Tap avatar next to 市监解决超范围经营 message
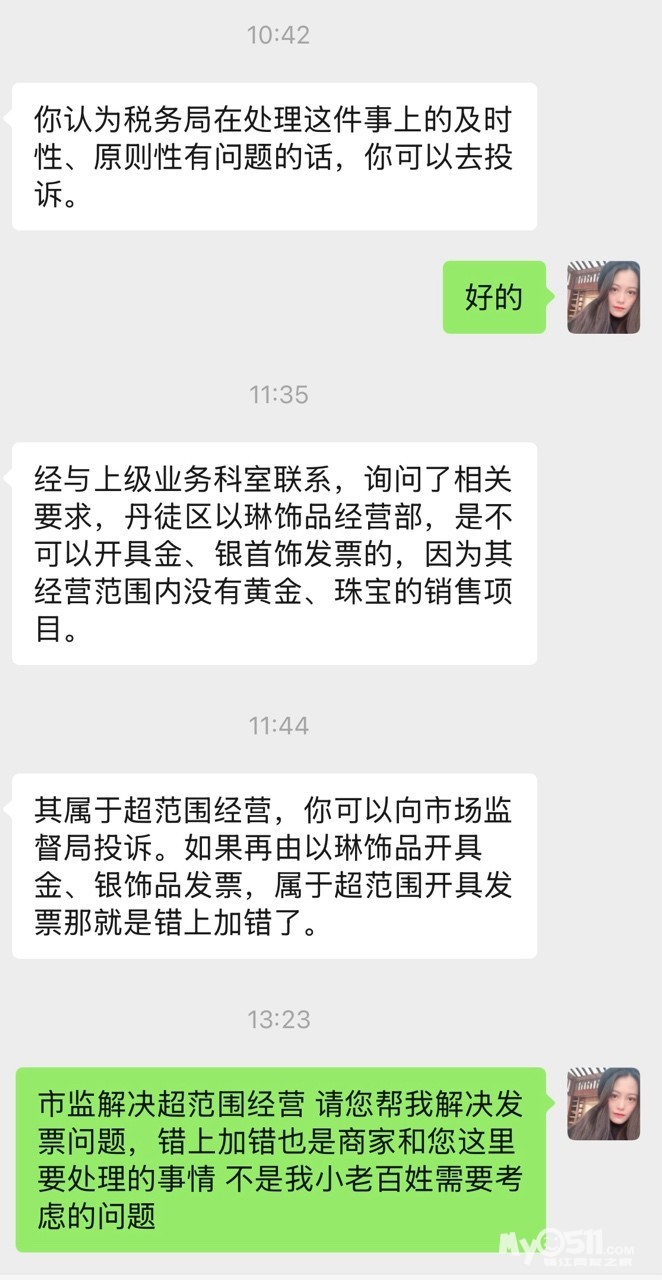This screenshot has height=1280, width=662. point(603,1103)
